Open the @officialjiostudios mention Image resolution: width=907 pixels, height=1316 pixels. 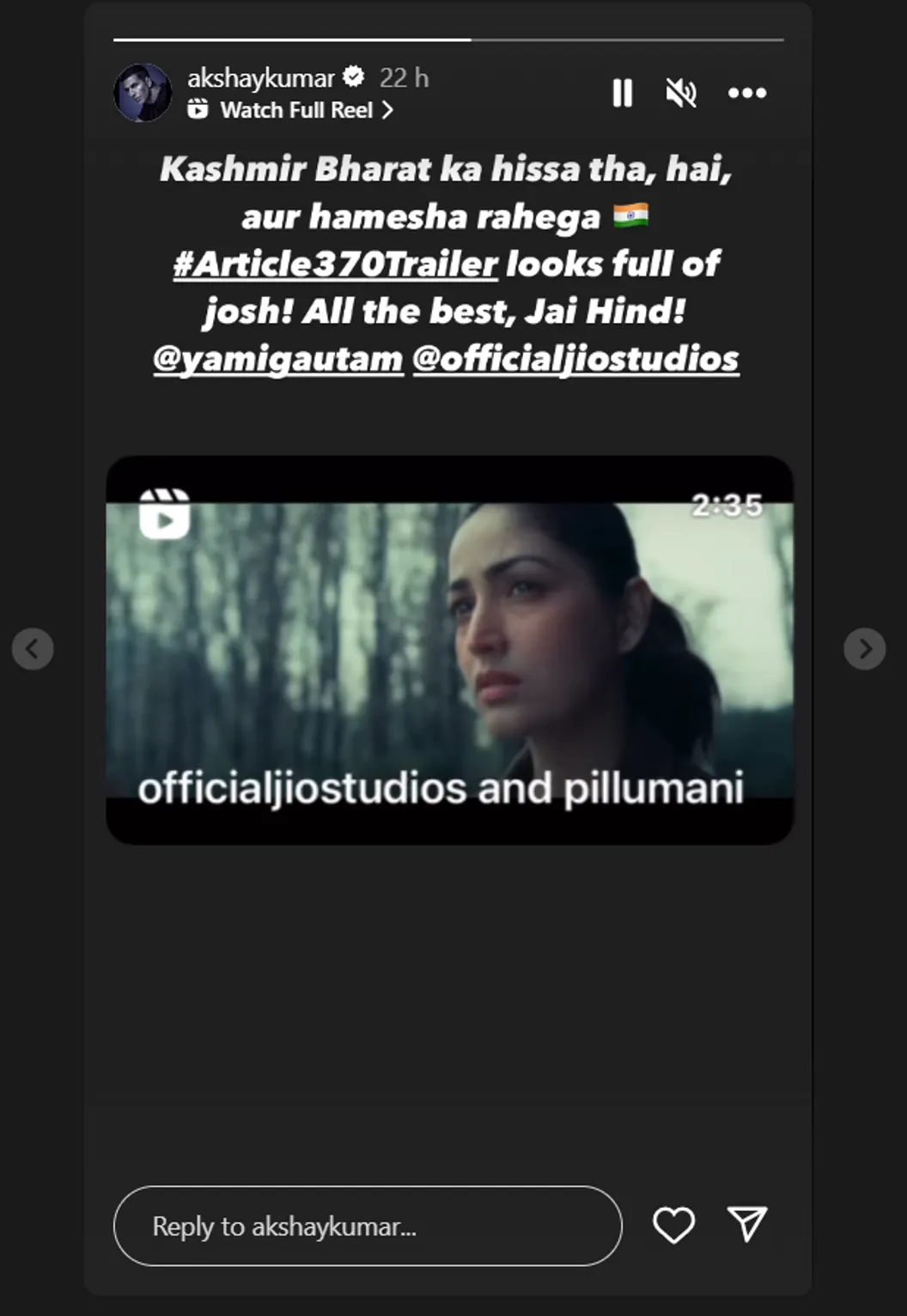(575, 358)
